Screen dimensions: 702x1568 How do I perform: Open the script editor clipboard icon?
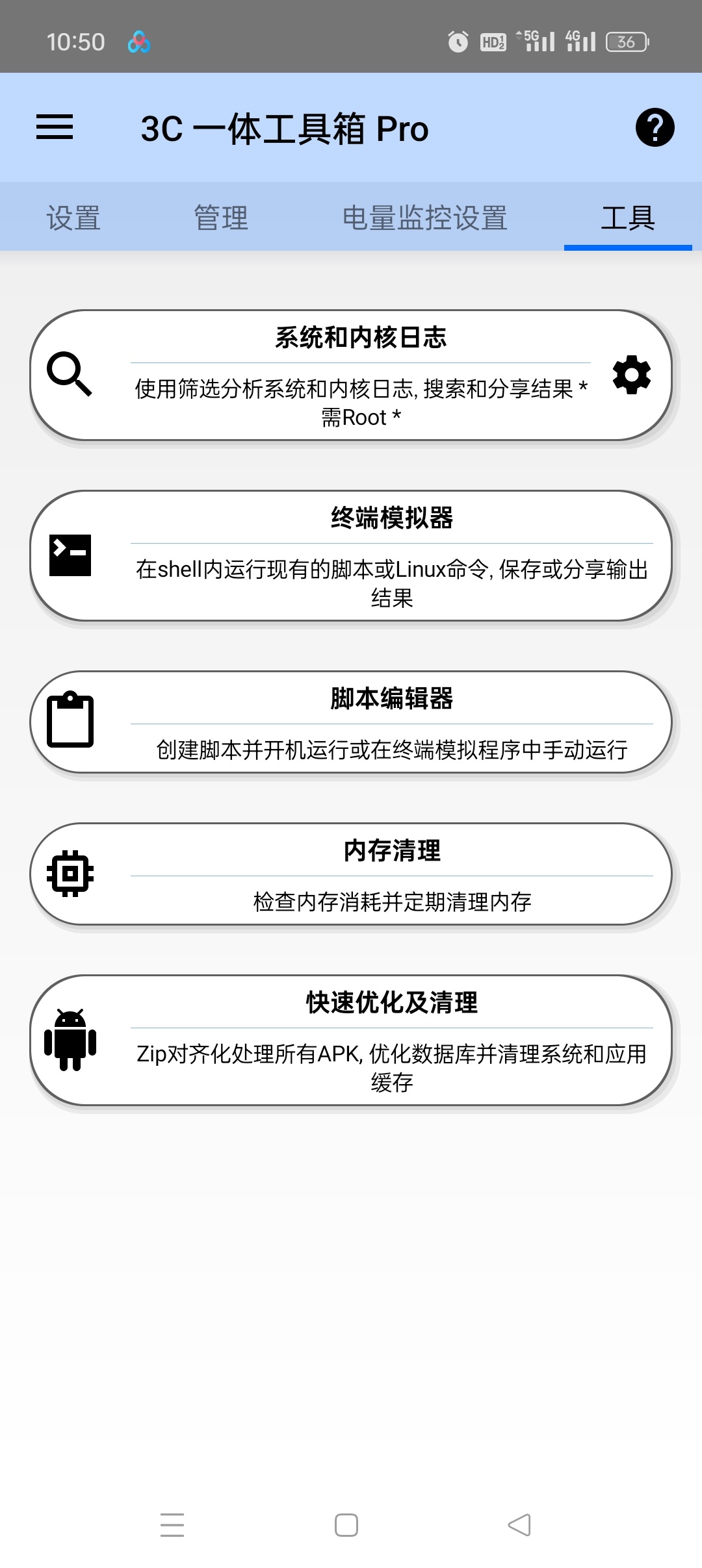[70, 721]
